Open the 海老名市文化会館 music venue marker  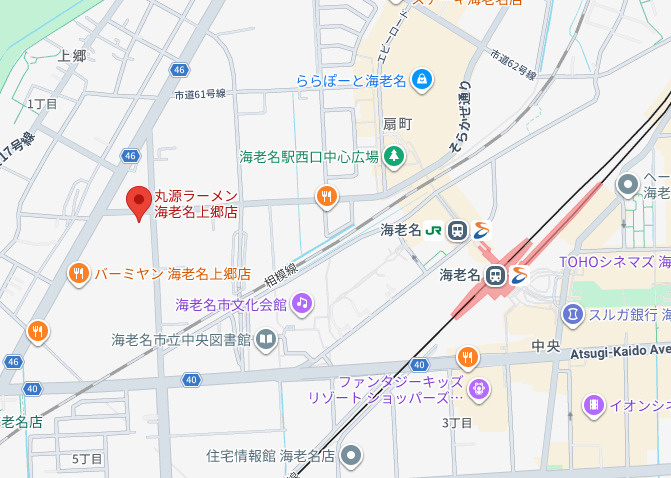301,302
